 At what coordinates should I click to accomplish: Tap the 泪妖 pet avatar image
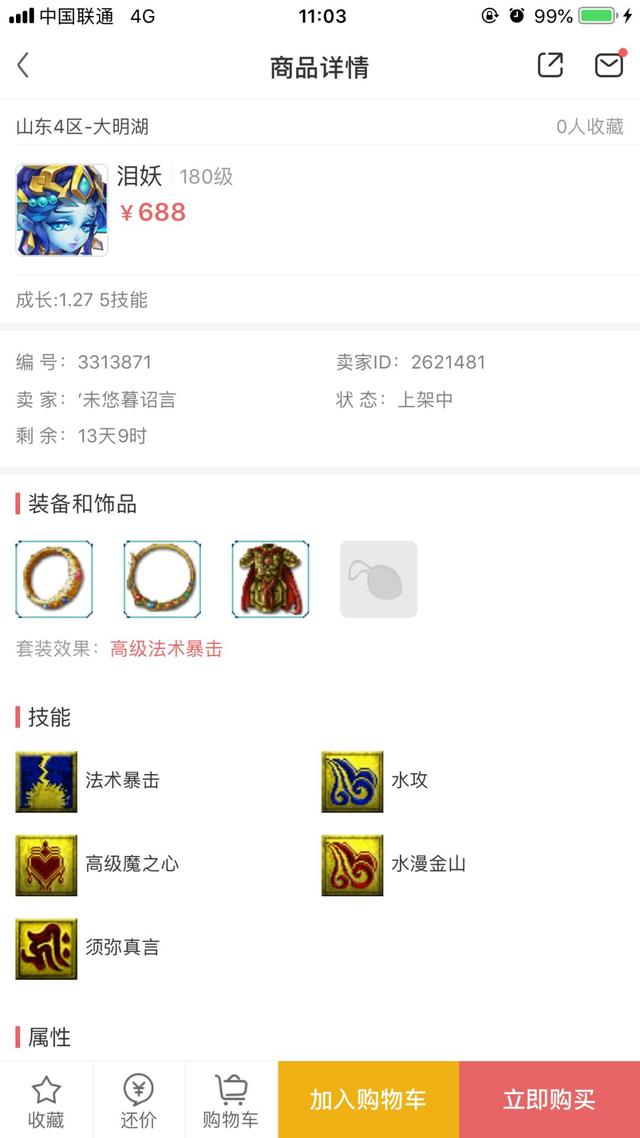(62, 210)
